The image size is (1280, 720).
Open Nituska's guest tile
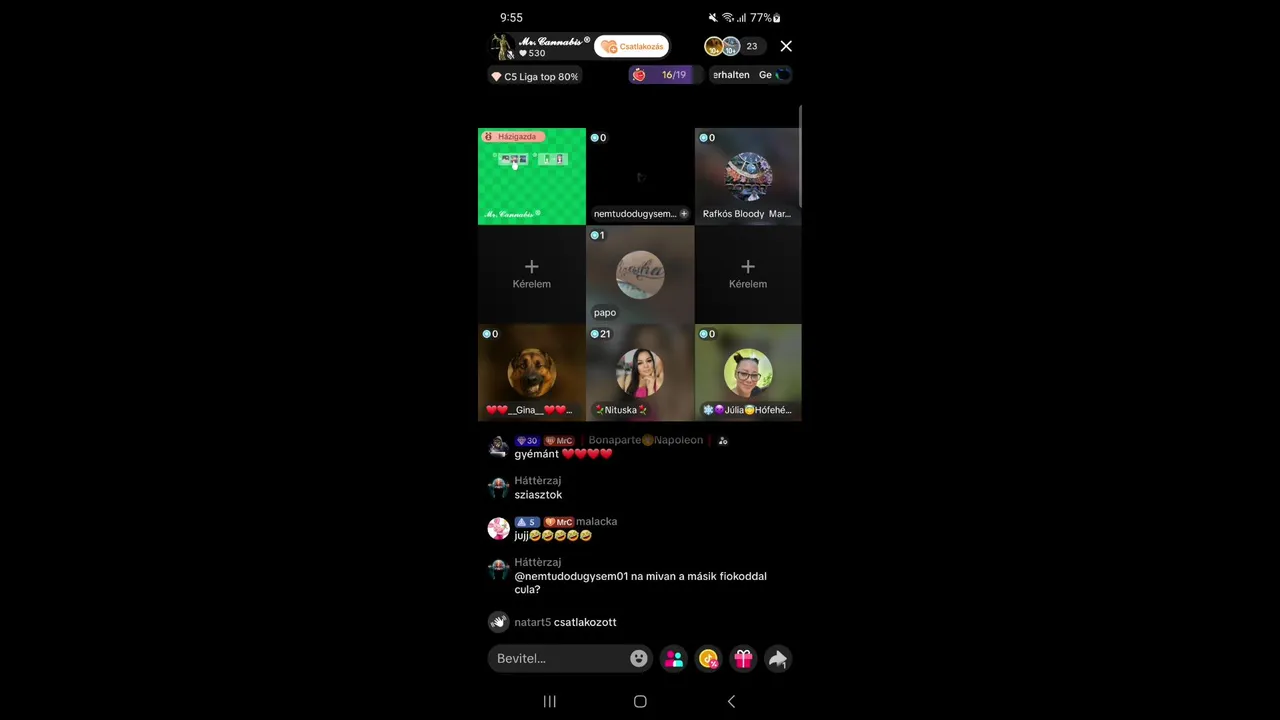[x=639, y=372]
